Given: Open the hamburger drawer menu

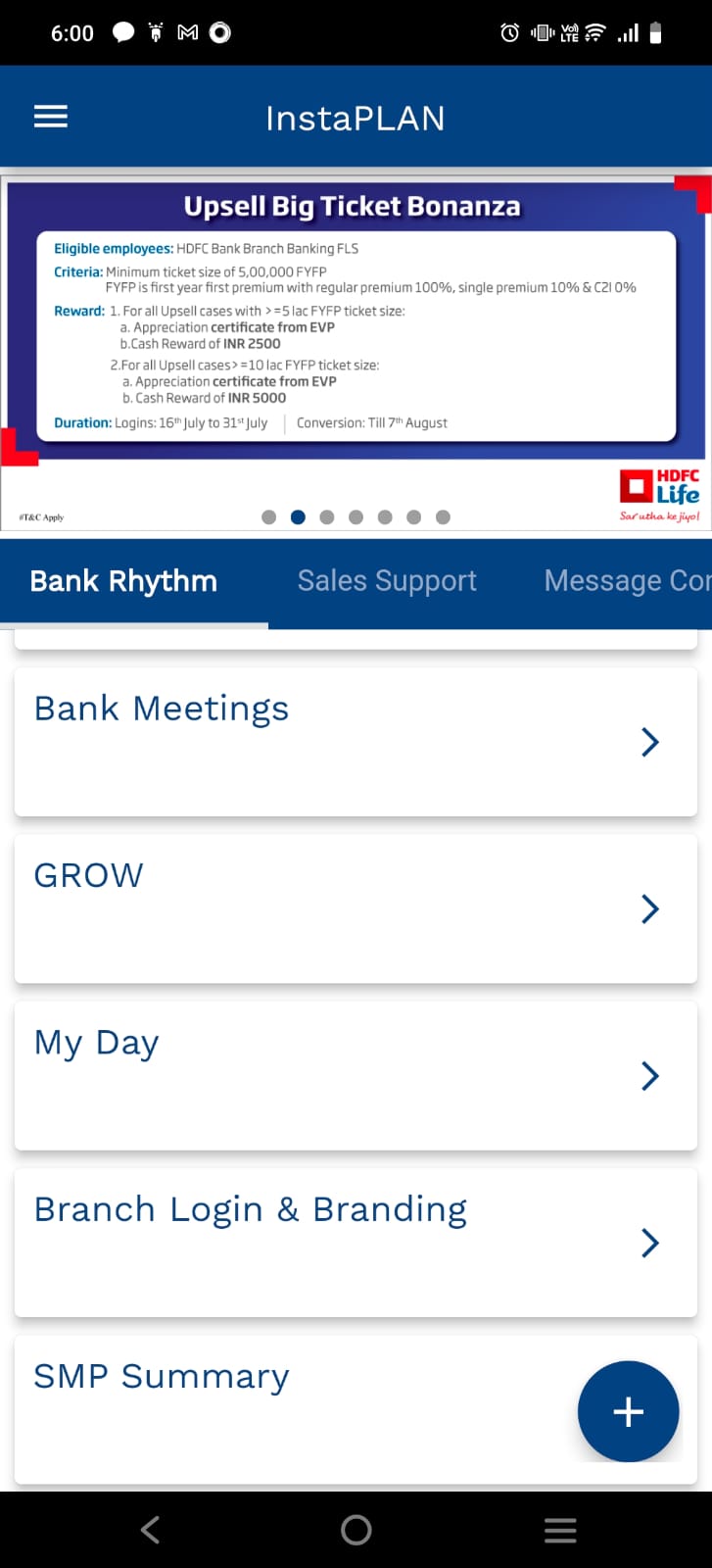Looking at the screenshot, I should pos(51,117).
